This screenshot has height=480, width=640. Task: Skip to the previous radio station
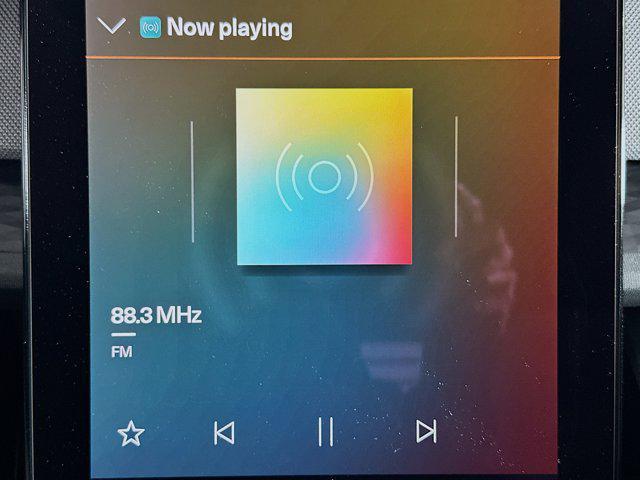click(224, 433)
